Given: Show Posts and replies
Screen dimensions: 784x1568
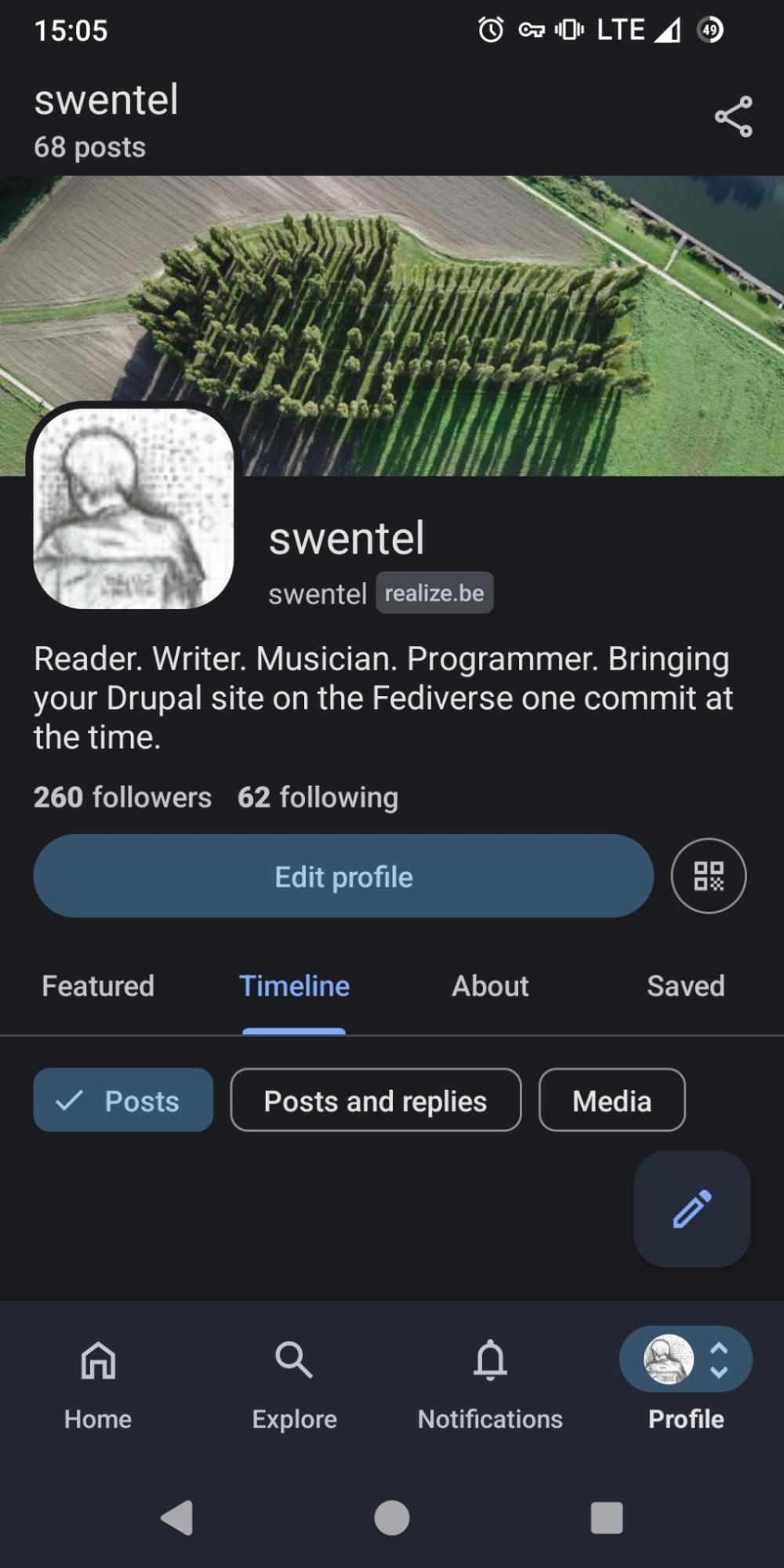Looking at the screenshot, I should pos(376,1100).
